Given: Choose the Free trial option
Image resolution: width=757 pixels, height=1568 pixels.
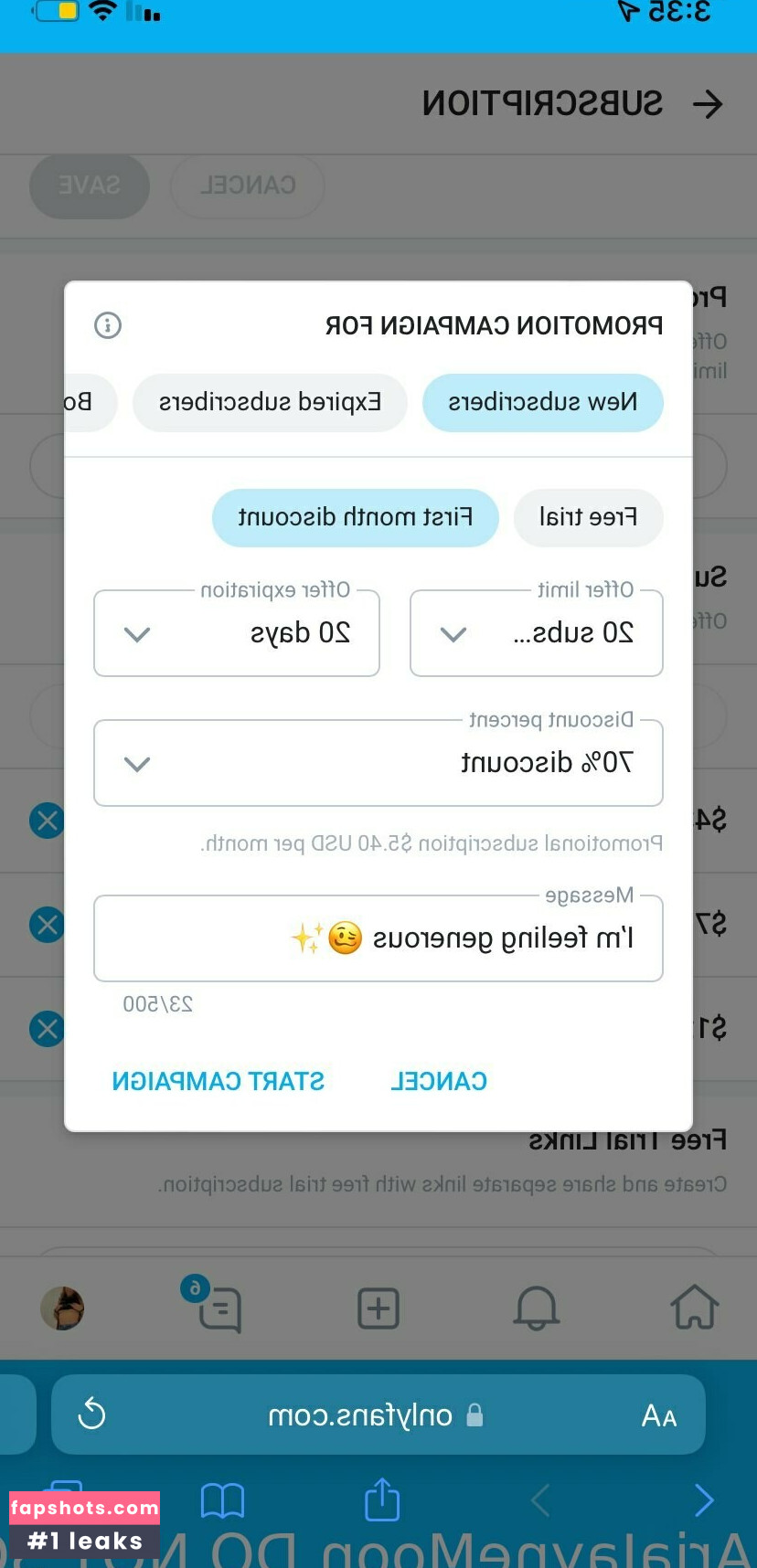Looking at the screenshot, I should tap(588, 517).
